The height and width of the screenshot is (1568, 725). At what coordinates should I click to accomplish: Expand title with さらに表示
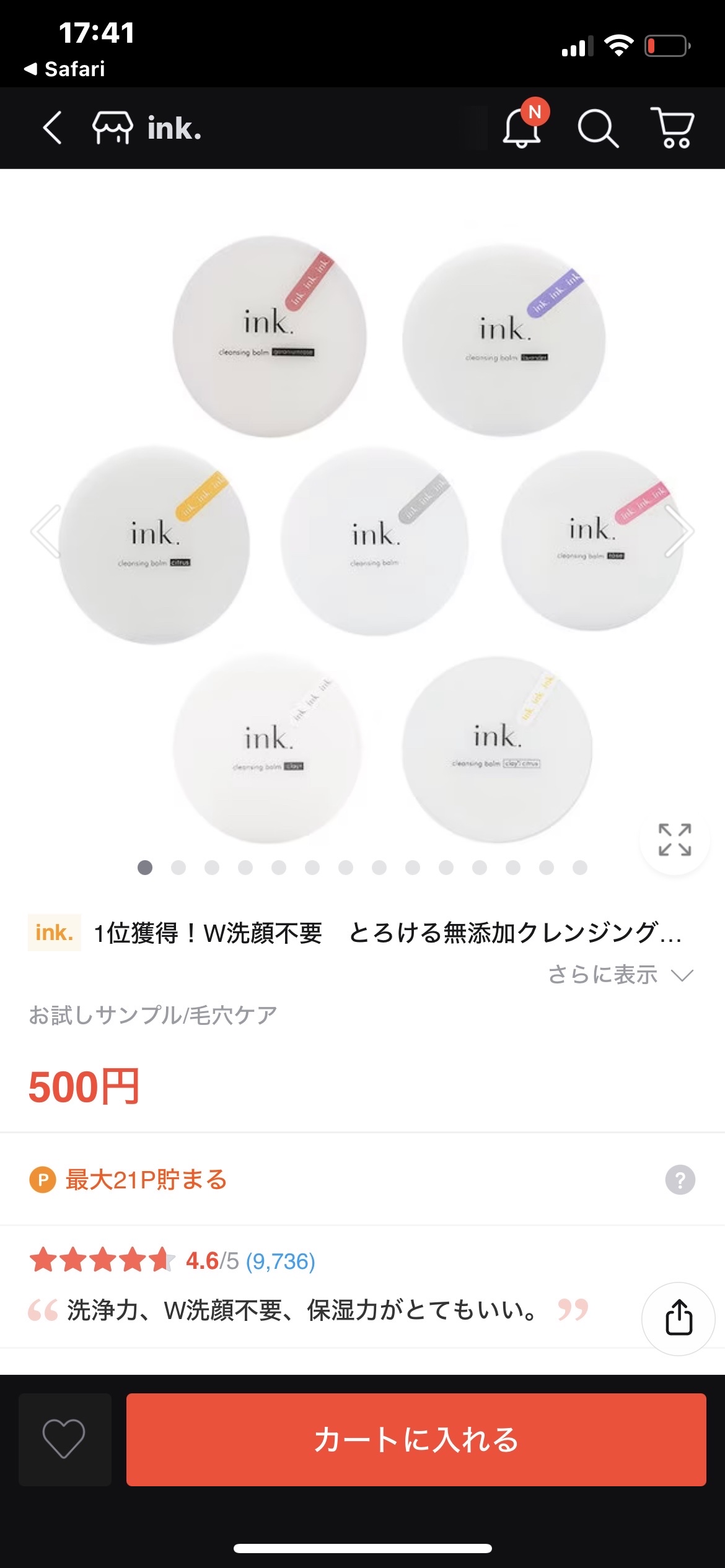[620, 975]
